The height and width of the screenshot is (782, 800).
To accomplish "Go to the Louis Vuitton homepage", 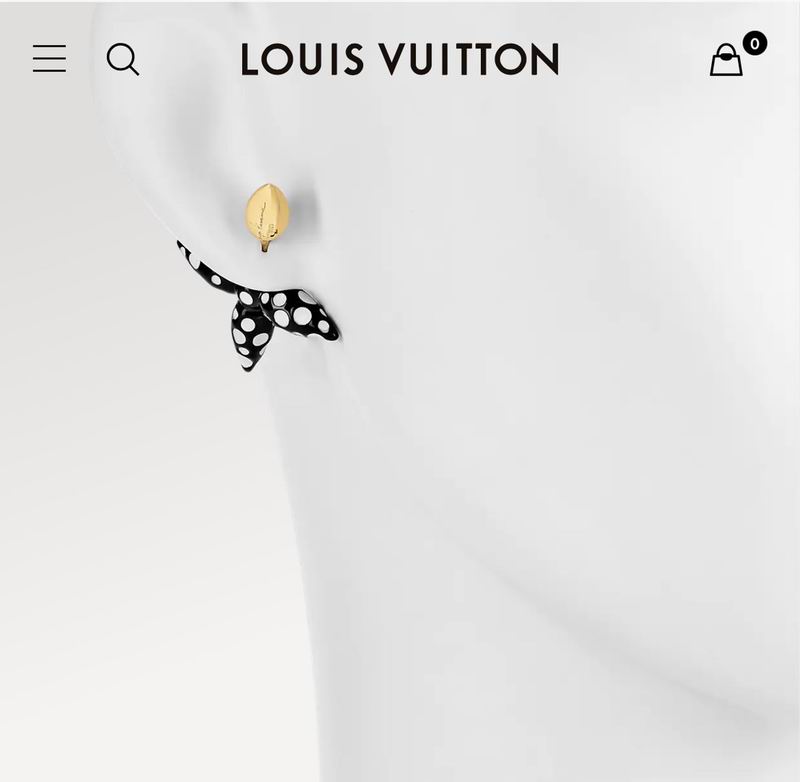I will point(399,60).
